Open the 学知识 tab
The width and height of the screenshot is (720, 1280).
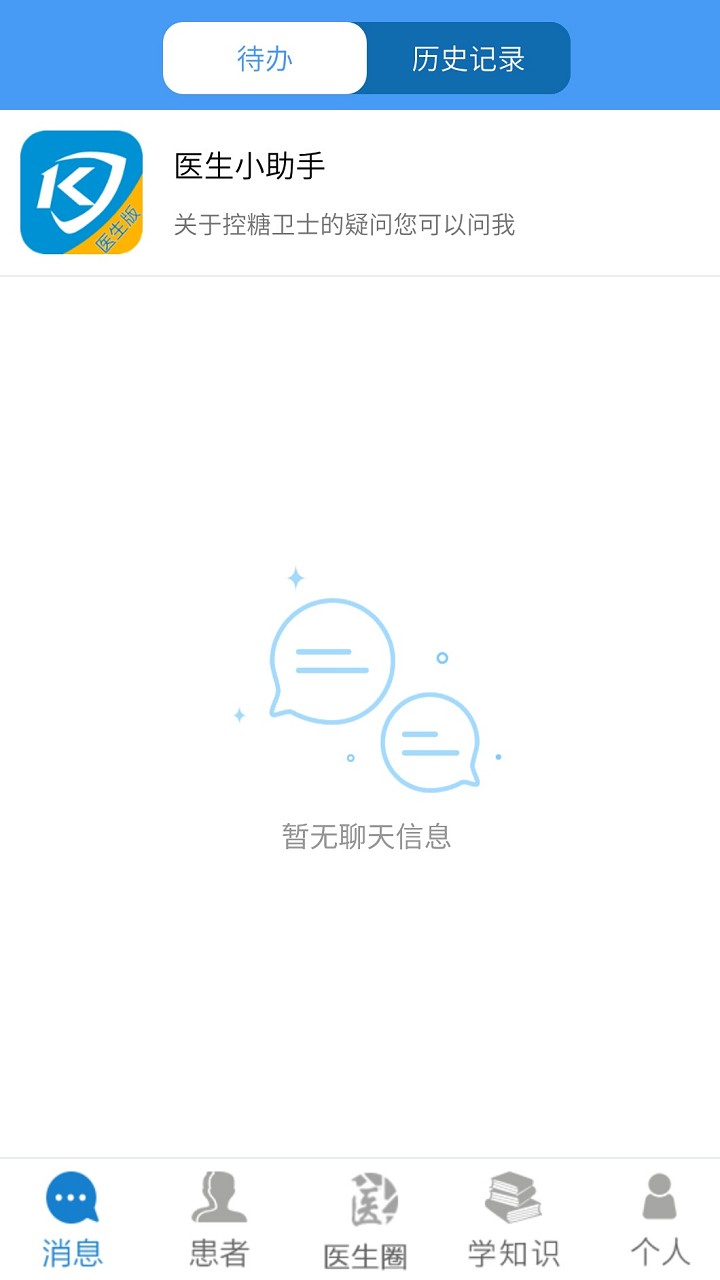pos(513,1220)
